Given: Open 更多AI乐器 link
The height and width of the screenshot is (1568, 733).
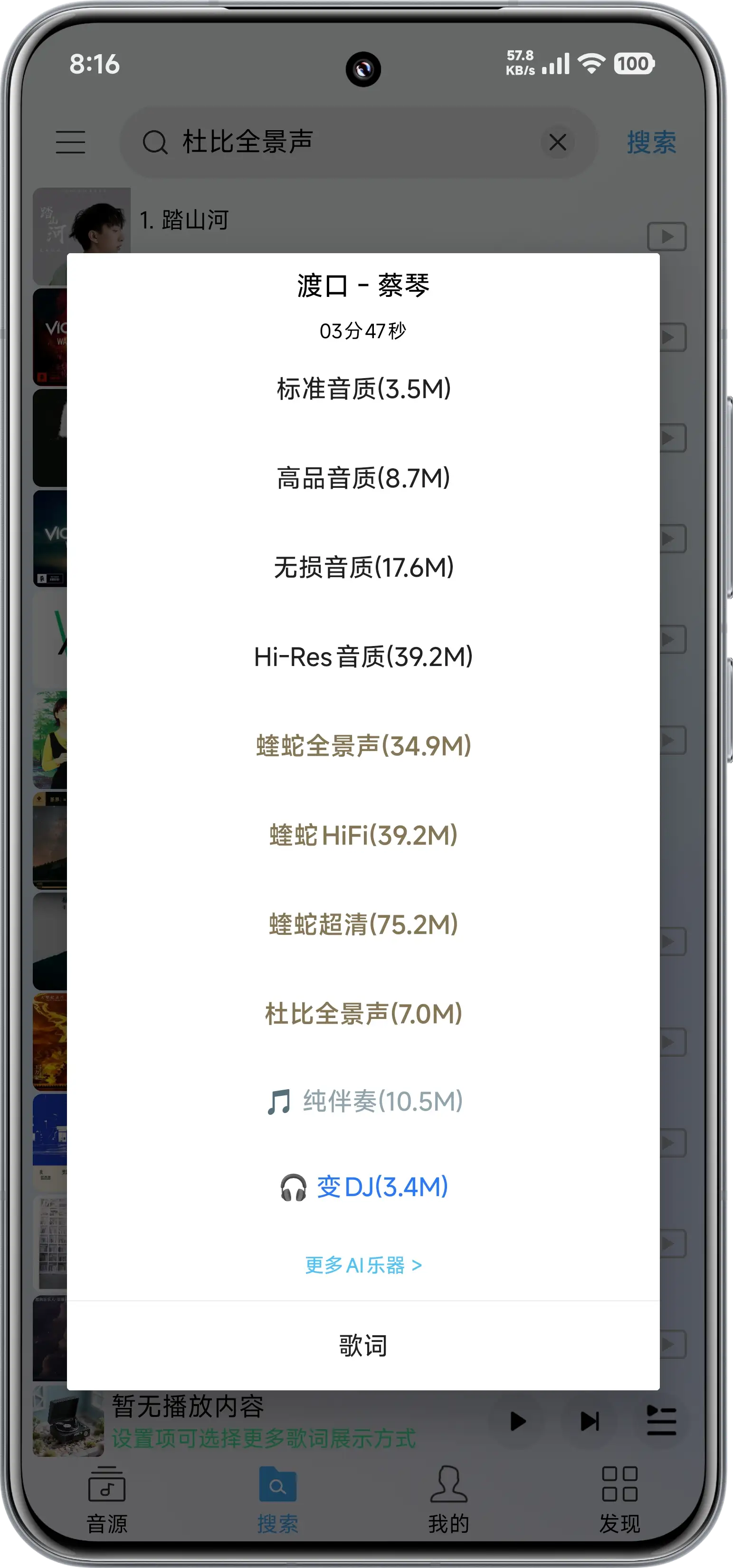Looking at the screenshot, I should click(363, 1265).
